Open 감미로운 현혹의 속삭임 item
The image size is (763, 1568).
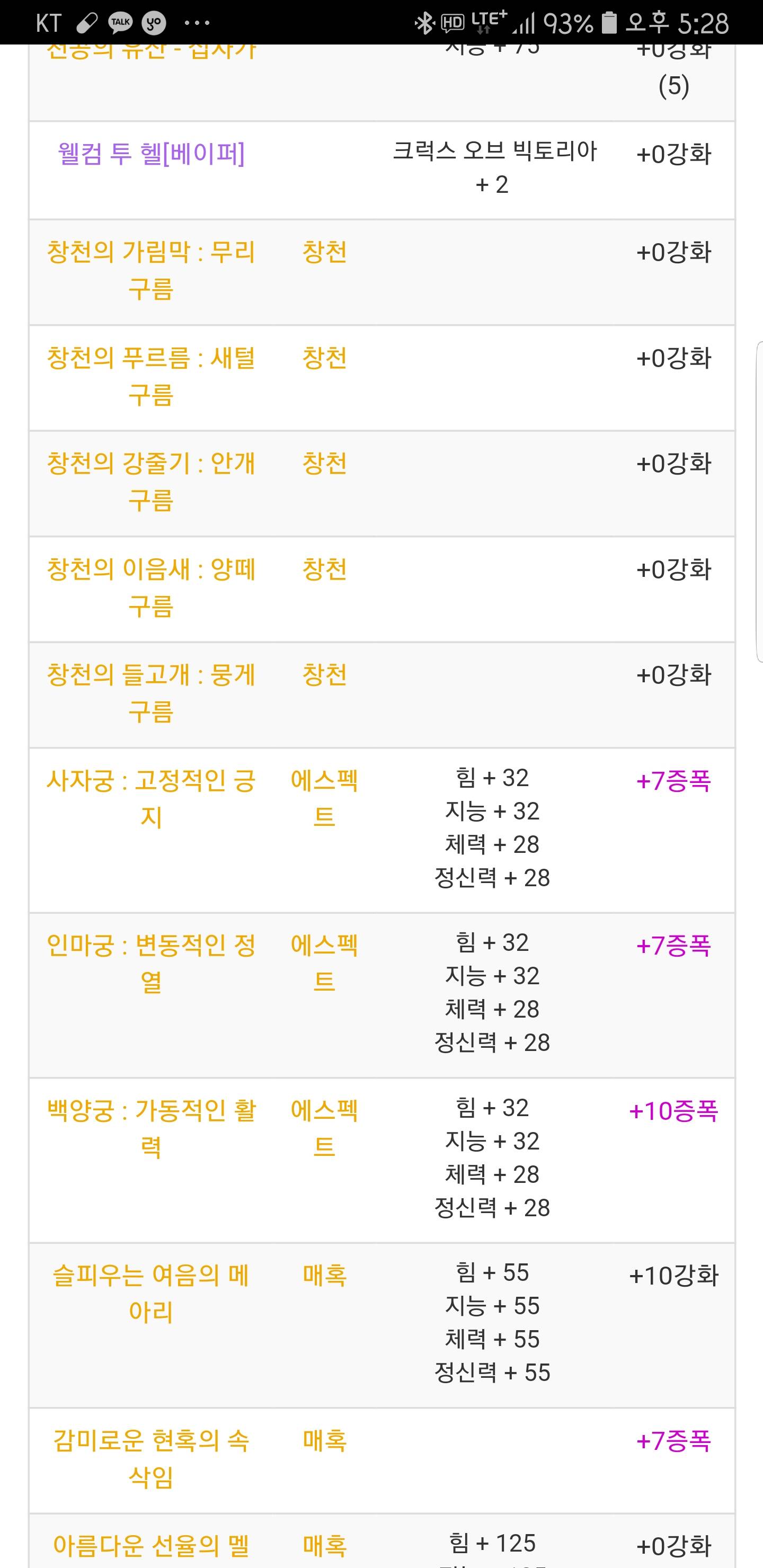pos(151,1458)
